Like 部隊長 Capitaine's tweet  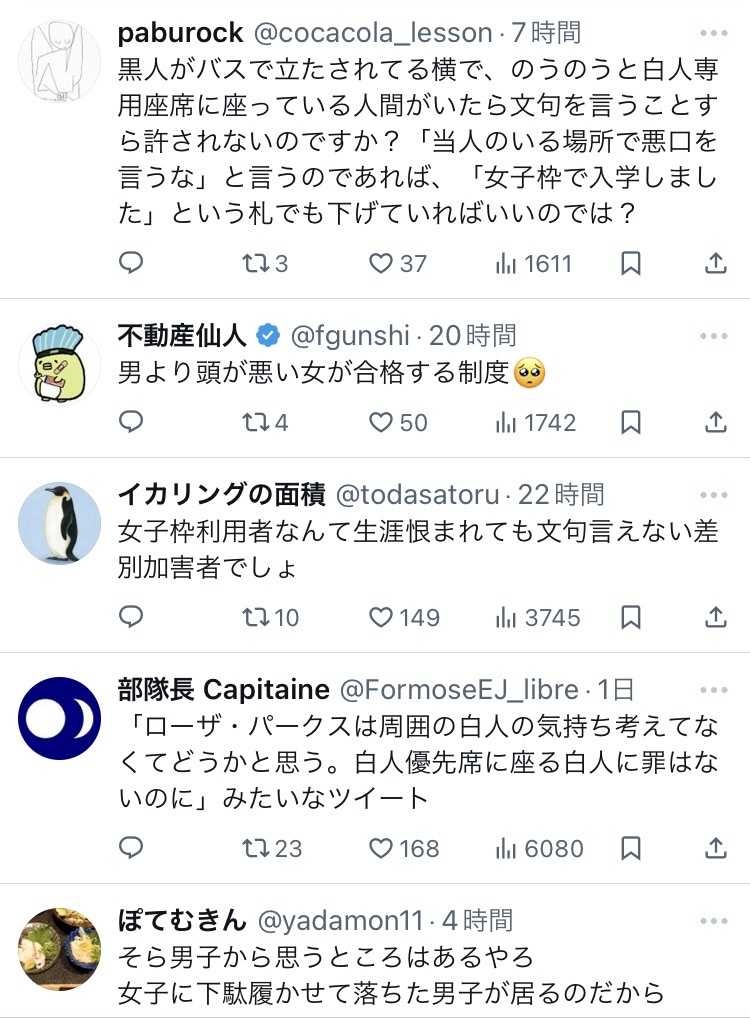[381, 848]
